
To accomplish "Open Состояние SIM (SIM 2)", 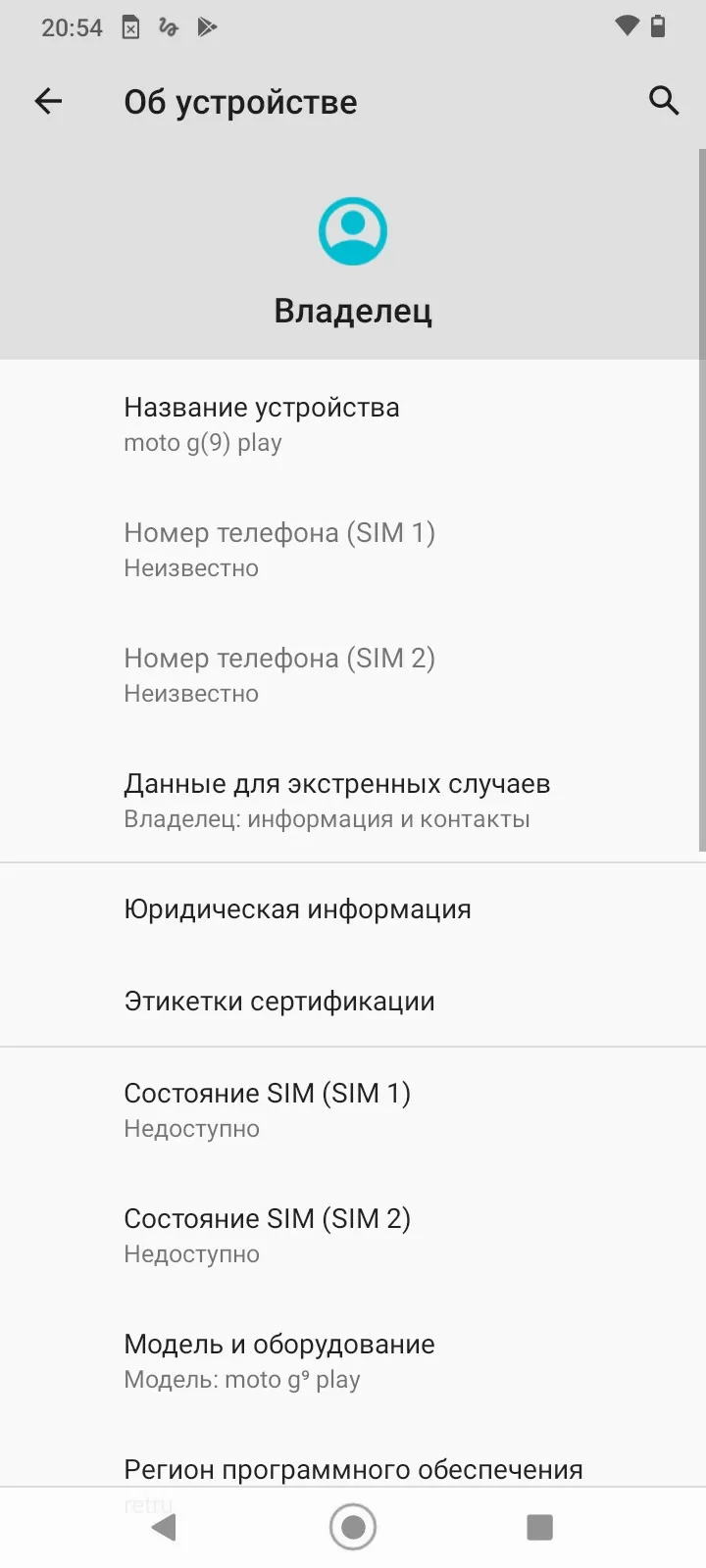I will [x=353, y=1235].
